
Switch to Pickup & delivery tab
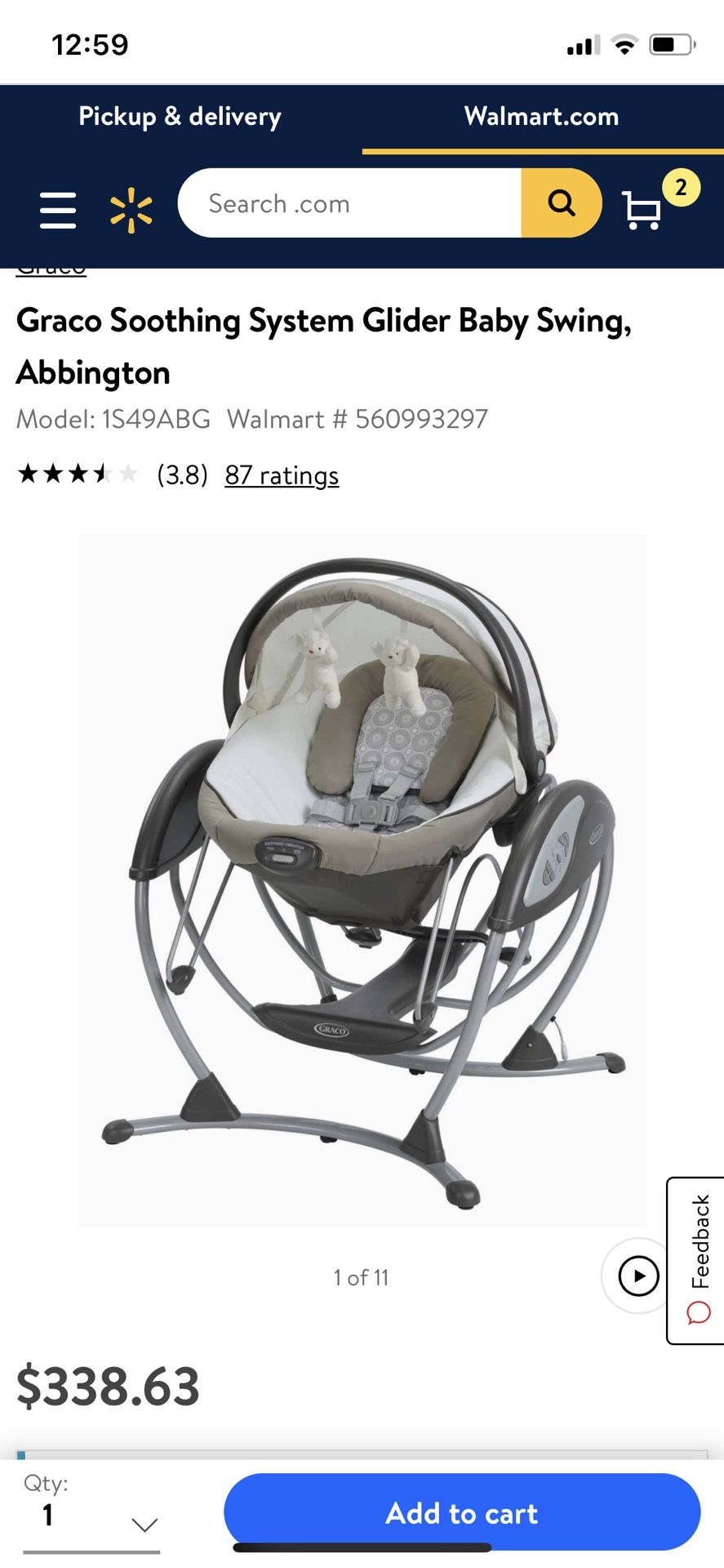(x=180, y=117)
